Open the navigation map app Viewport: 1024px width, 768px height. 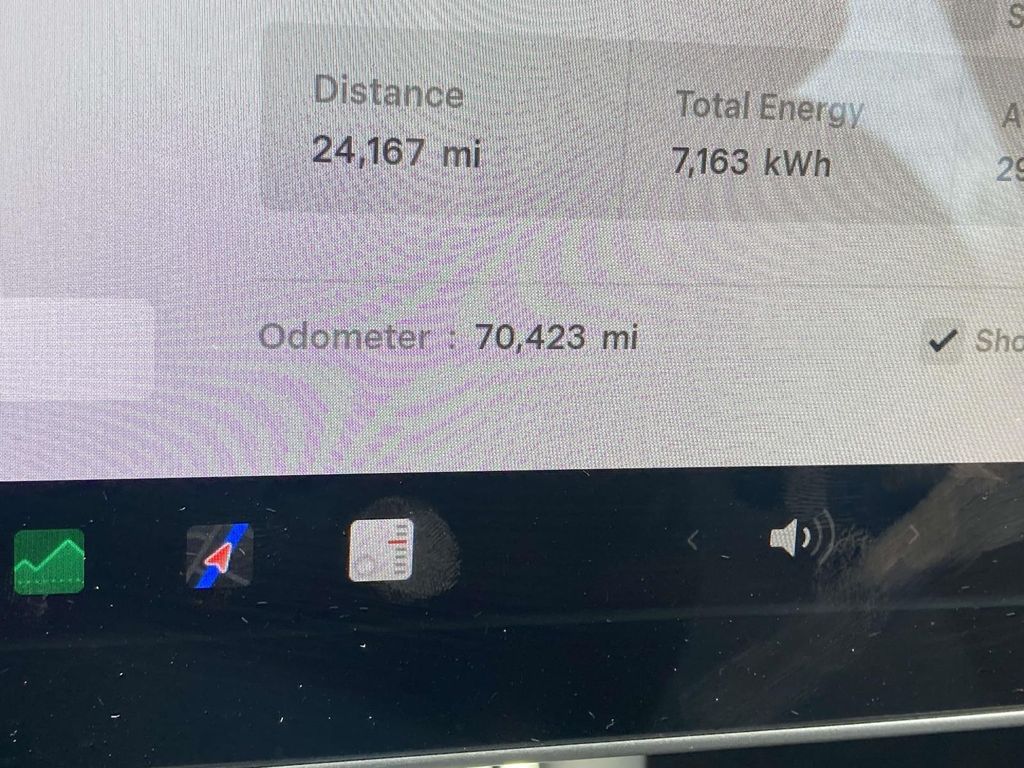click(x=220, y=556)
